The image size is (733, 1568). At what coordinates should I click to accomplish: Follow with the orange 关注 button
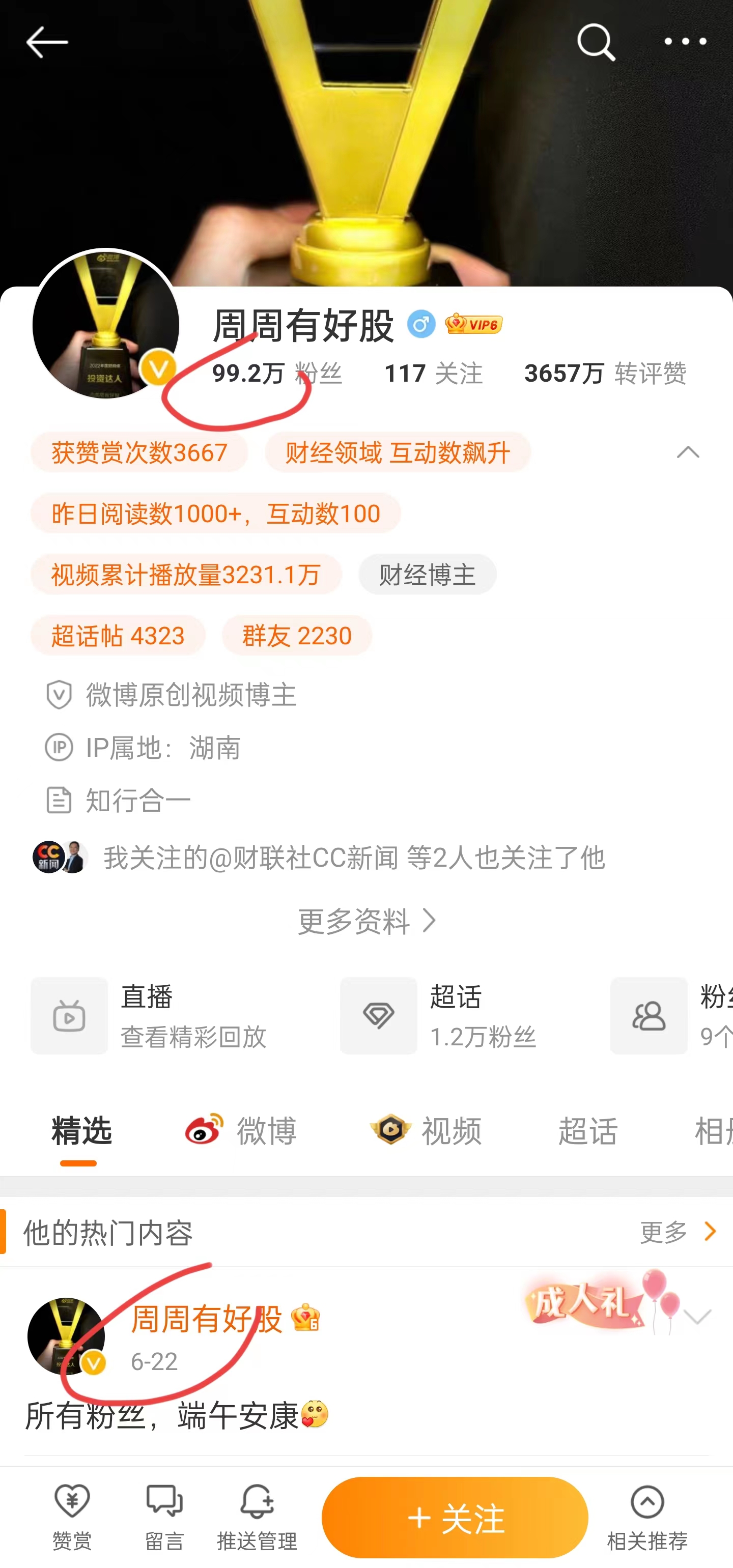(454, 1517)
